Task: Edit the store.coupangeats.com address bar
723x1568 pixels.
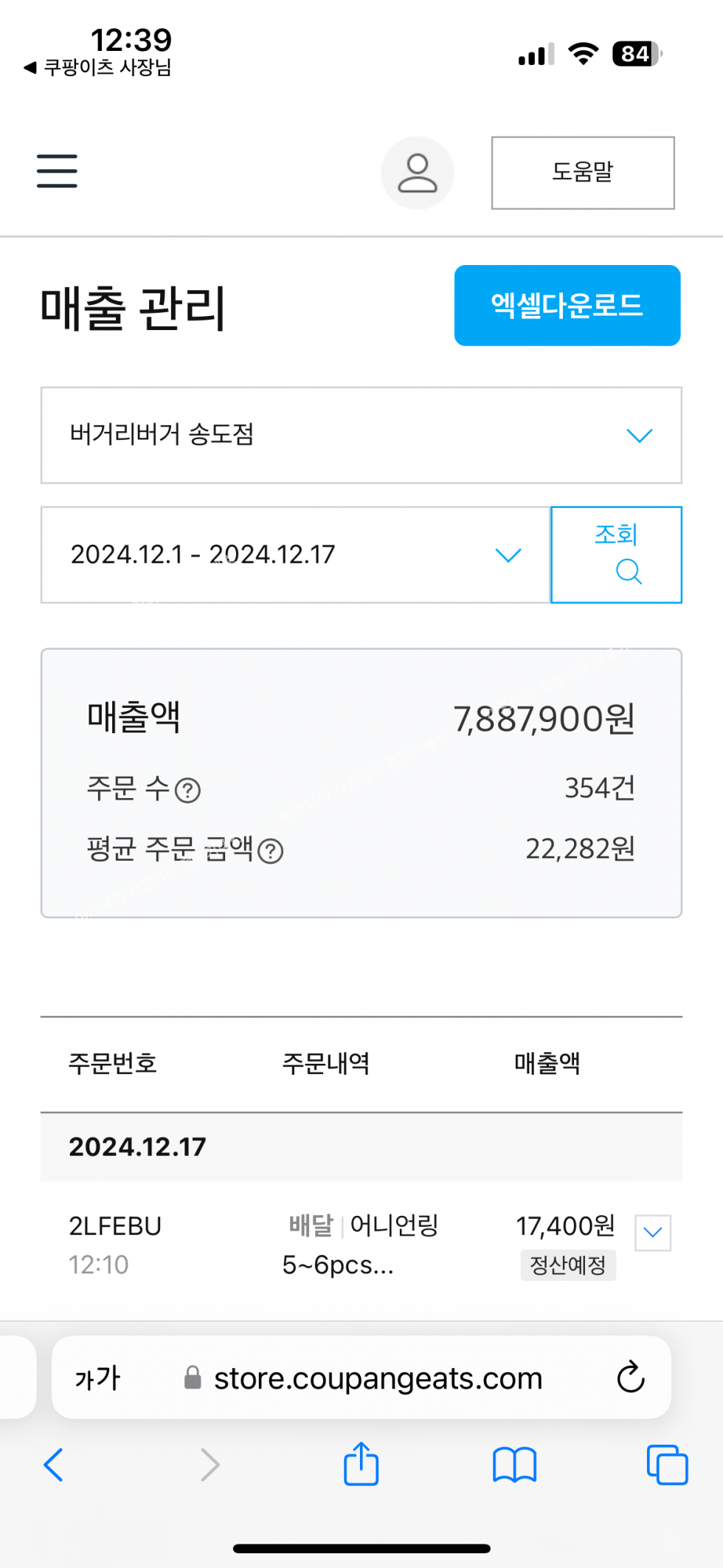Action: (x=378, y=1379)
